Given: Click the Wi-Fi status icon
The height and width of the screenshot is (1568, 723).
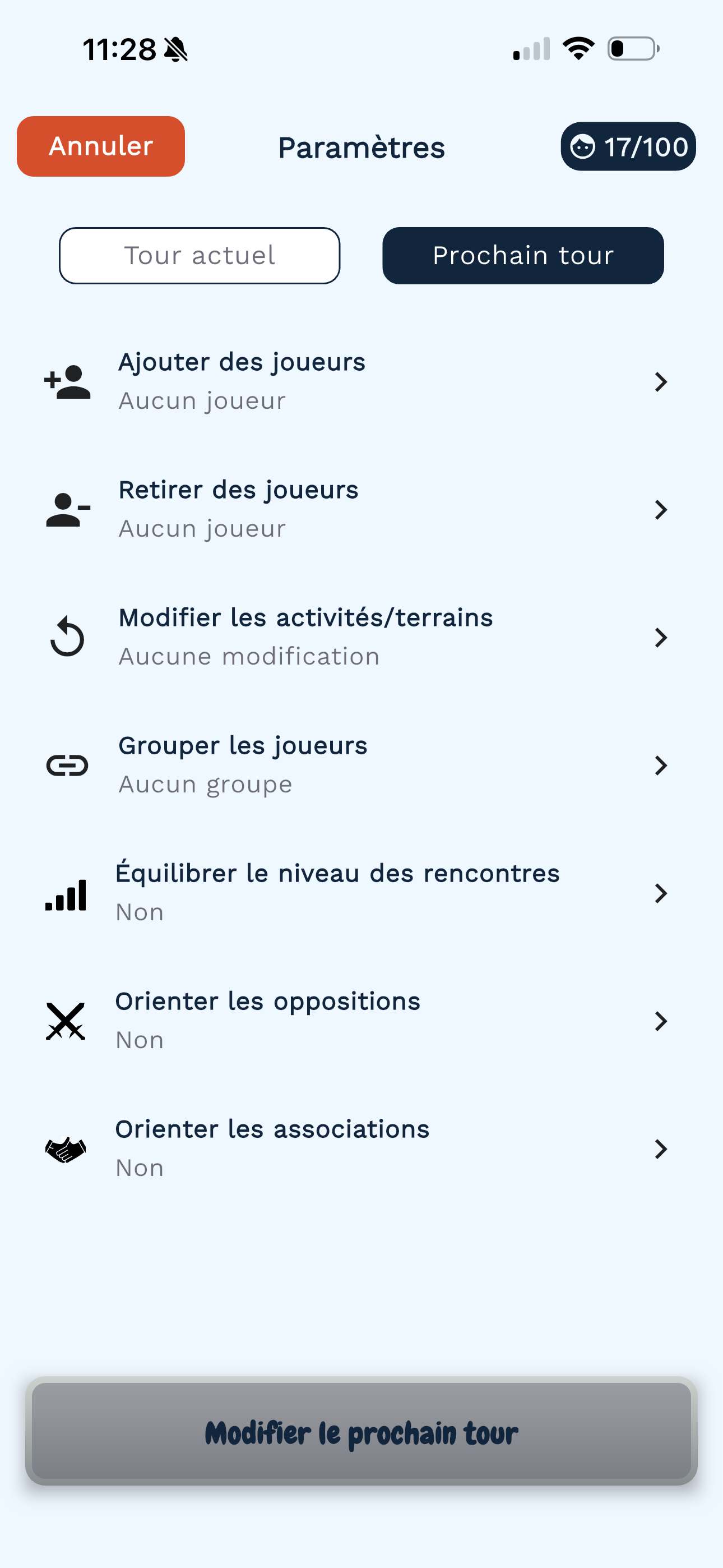Looking at the screenshot, I should tap(578, 49).
